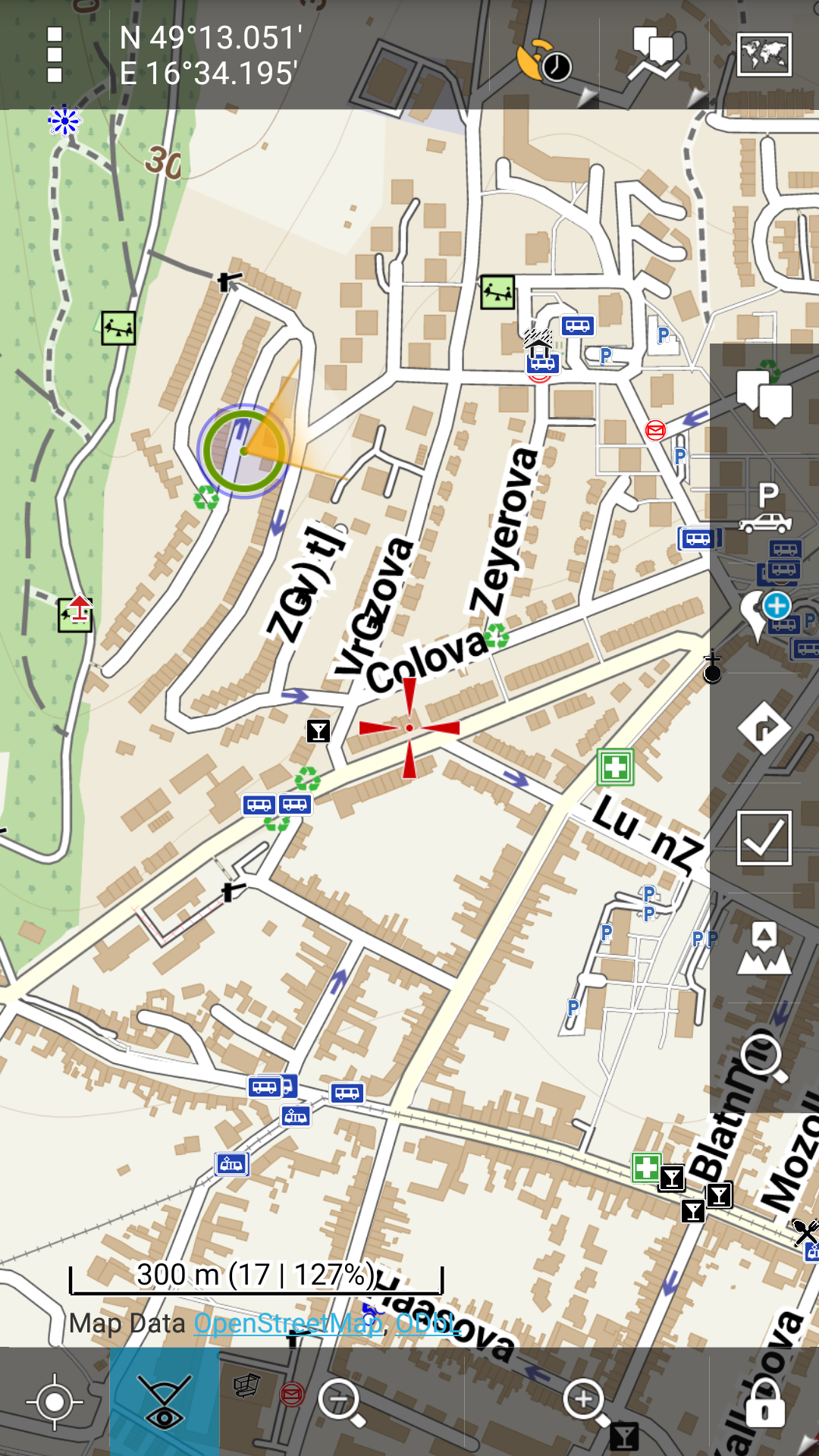
Task: Zoom out the map
Action: [341, 1402]
